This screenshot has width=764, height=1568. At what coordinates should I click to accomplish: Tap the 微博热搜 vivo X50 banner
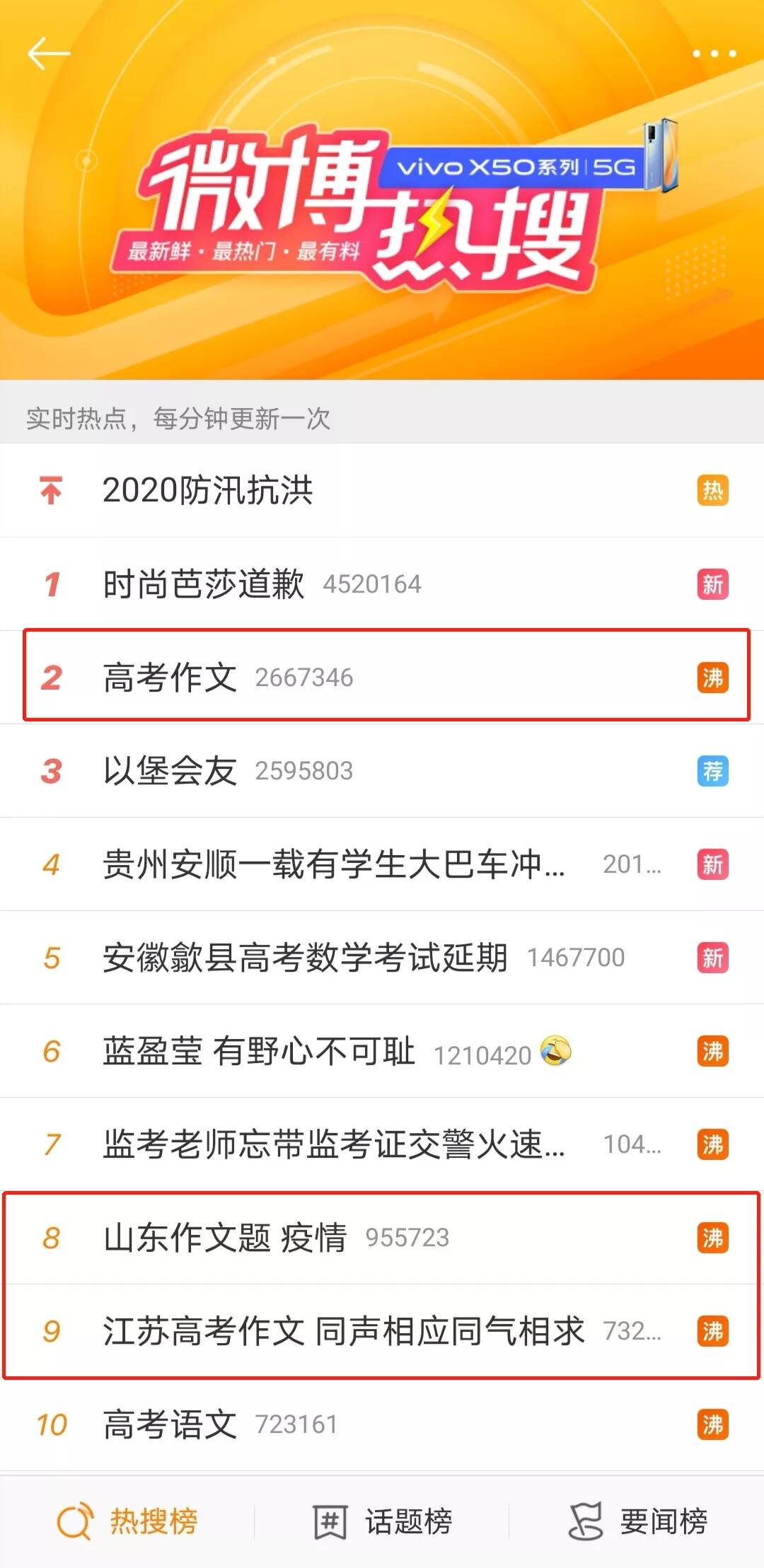(x=382, y=205)
